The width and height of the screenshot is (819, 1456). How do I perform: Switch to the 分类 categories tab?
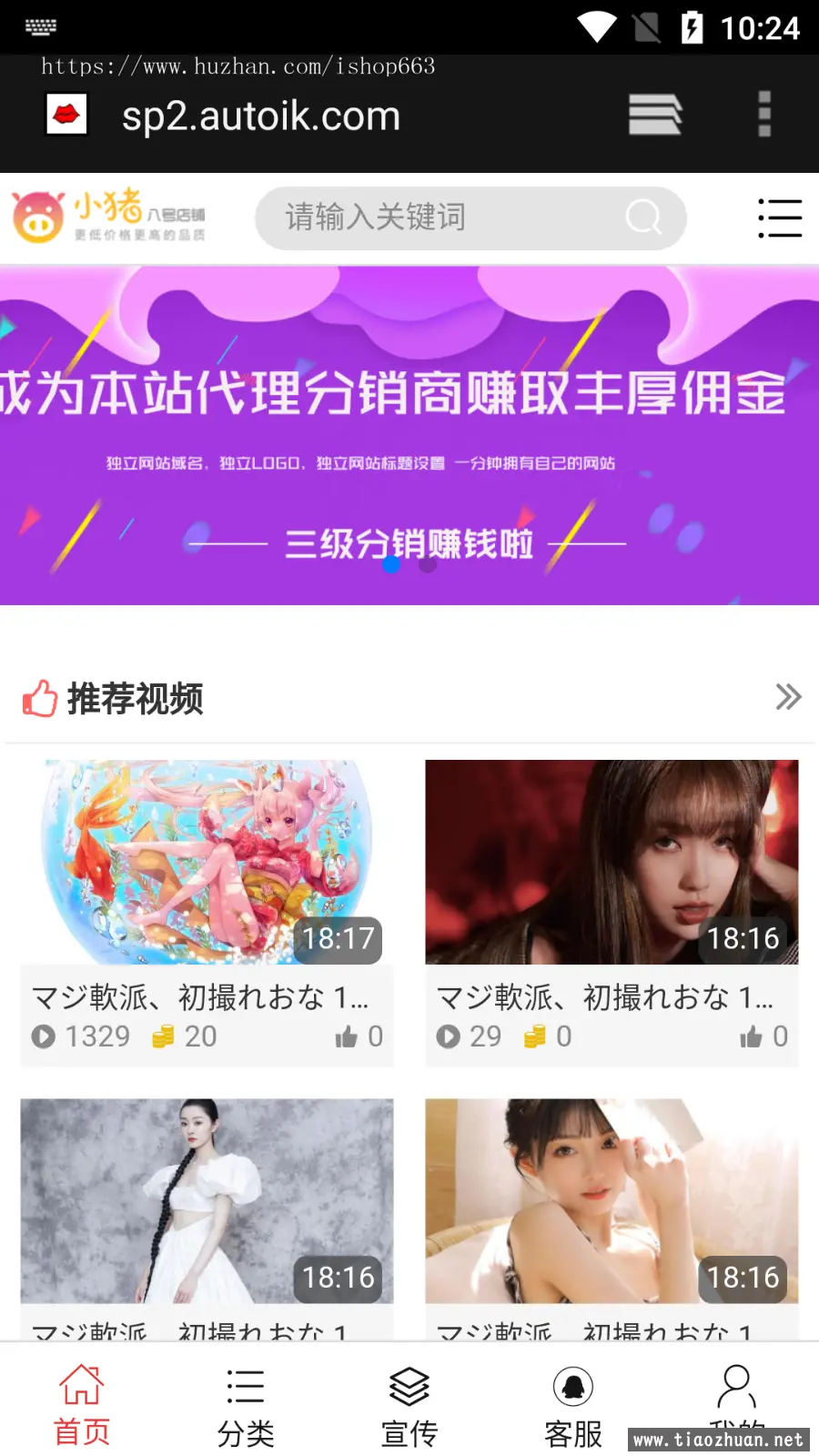click(x=246, y=1406)
